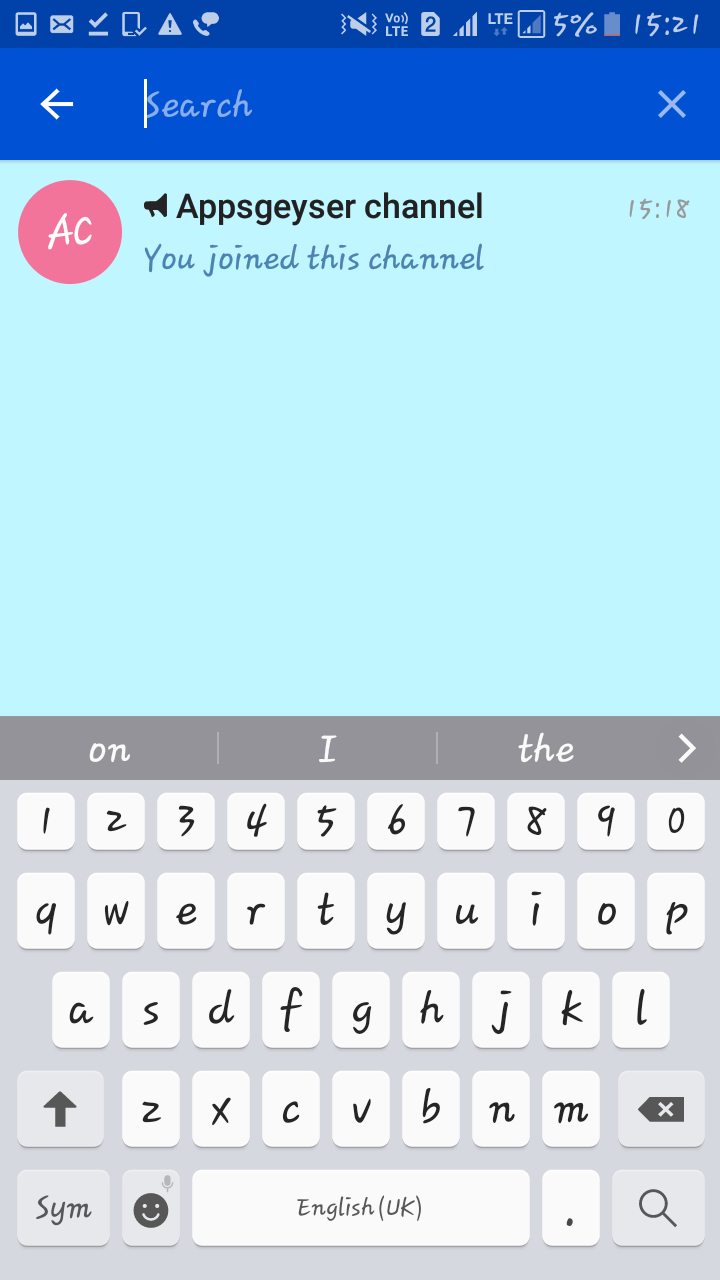Tap the backspace key

660,1108
